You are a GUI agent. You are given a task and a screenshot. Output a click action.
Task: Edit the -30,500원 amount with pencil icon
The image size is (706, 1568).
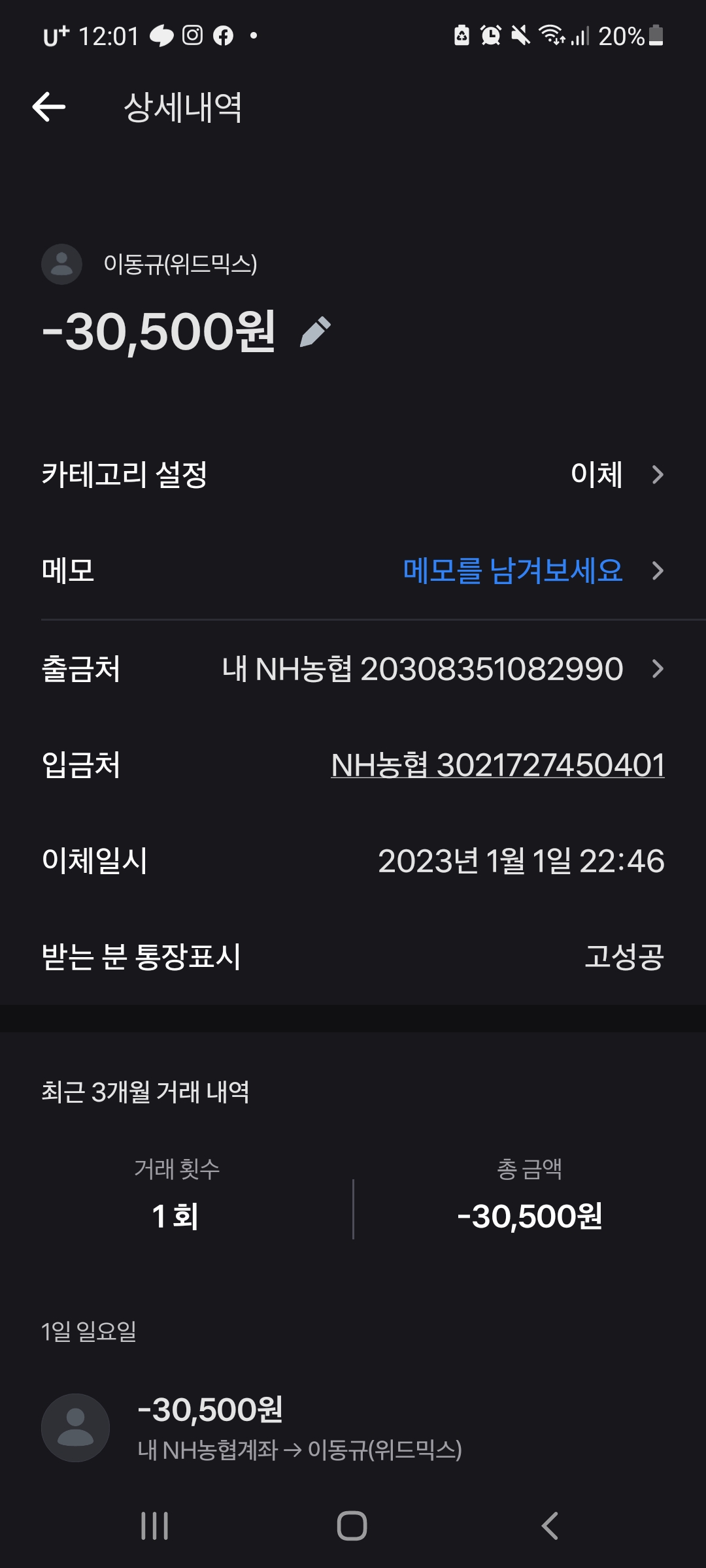316,331
